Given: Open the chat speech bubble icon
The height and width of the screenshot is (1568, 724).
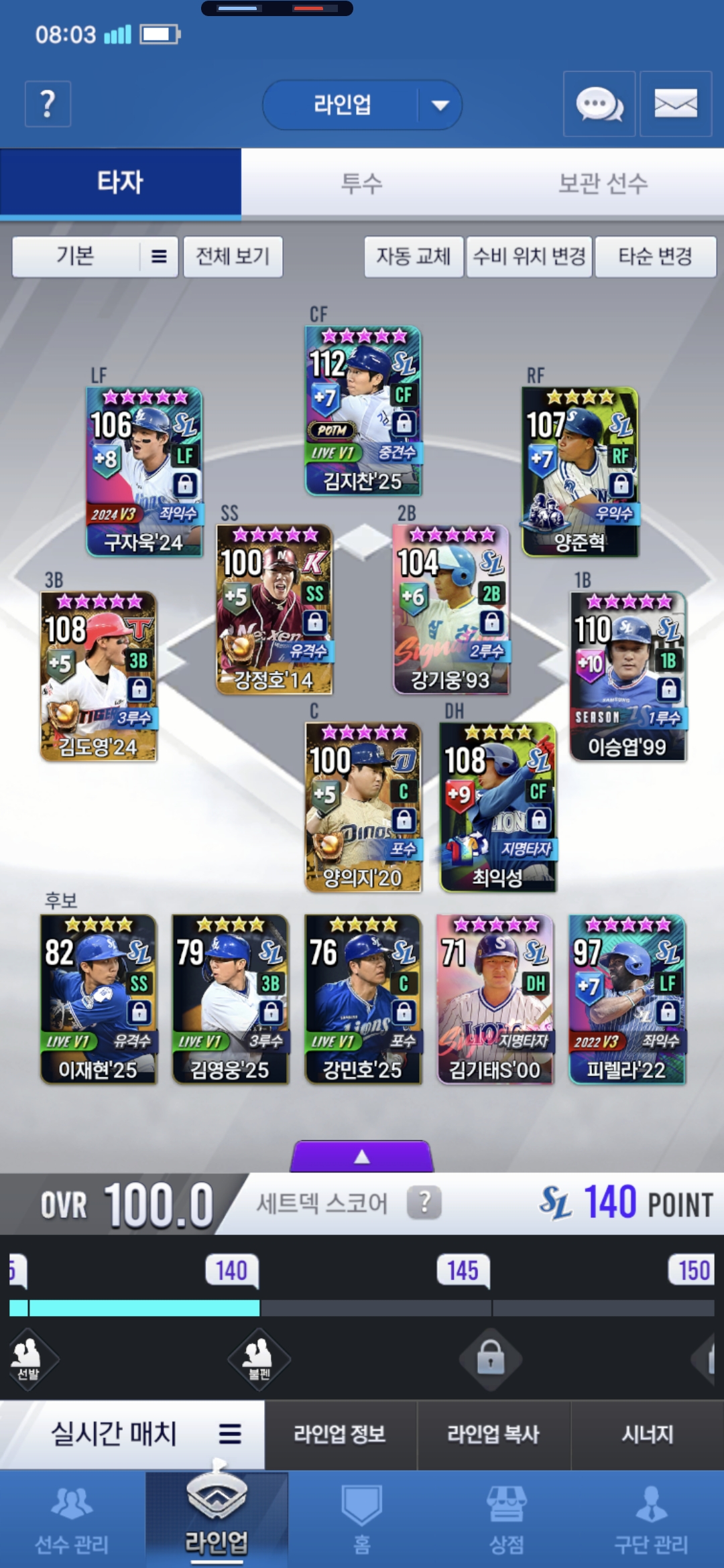Looking at the screenshot, I should [x=599, y=104].
